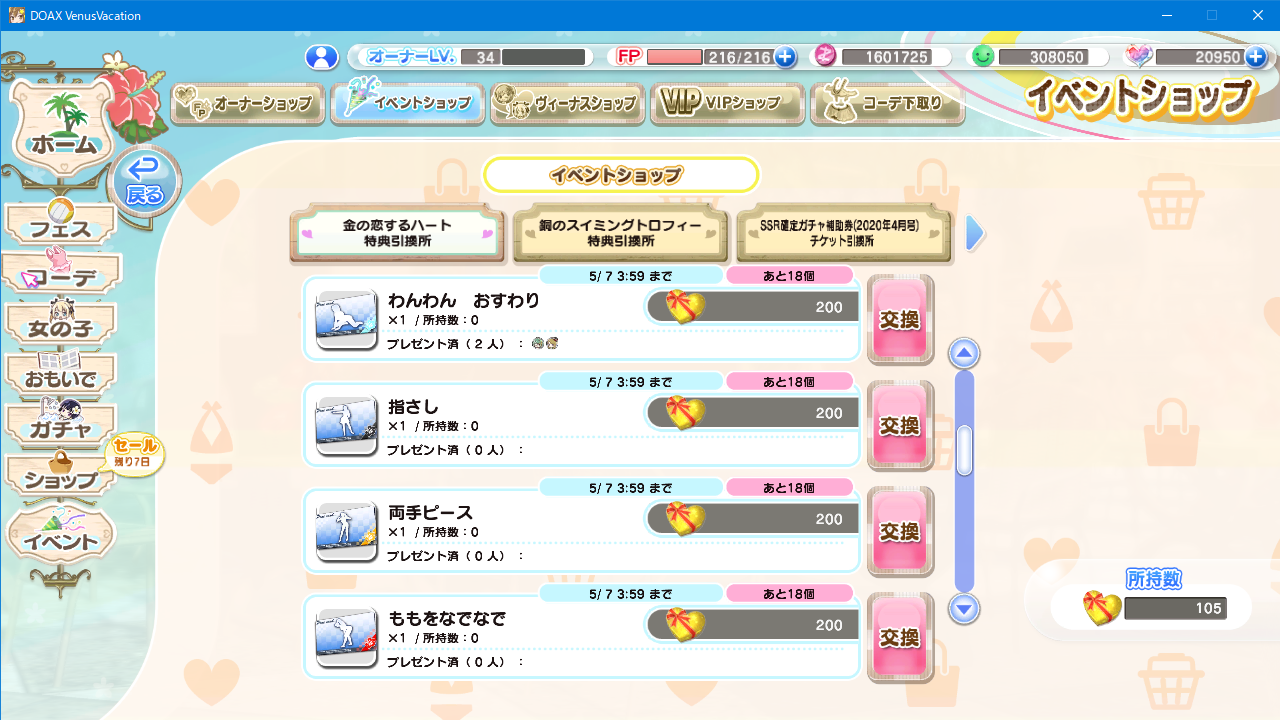1280x720 pixels.
Task: Add FP with the plus button
Action: point(785,57)
